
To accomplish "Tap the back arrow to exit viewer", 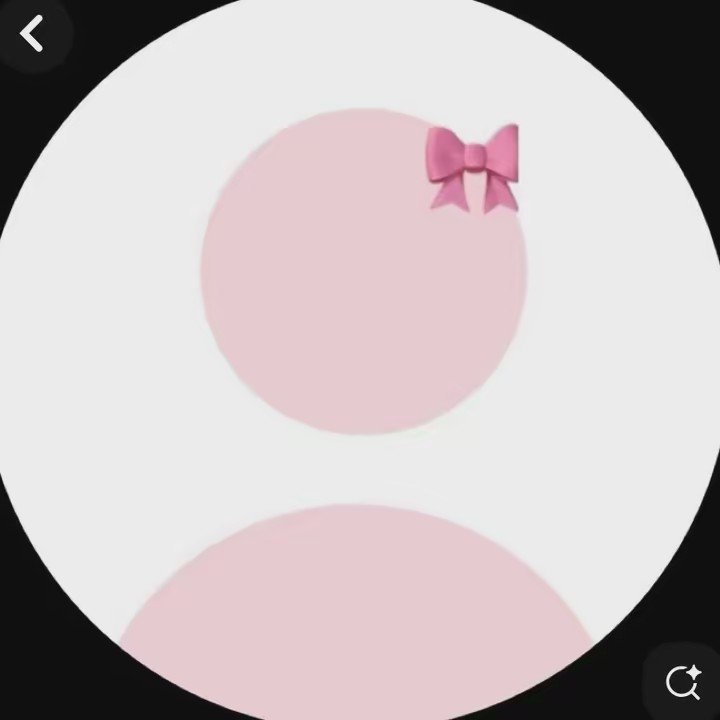I will 32,34.
